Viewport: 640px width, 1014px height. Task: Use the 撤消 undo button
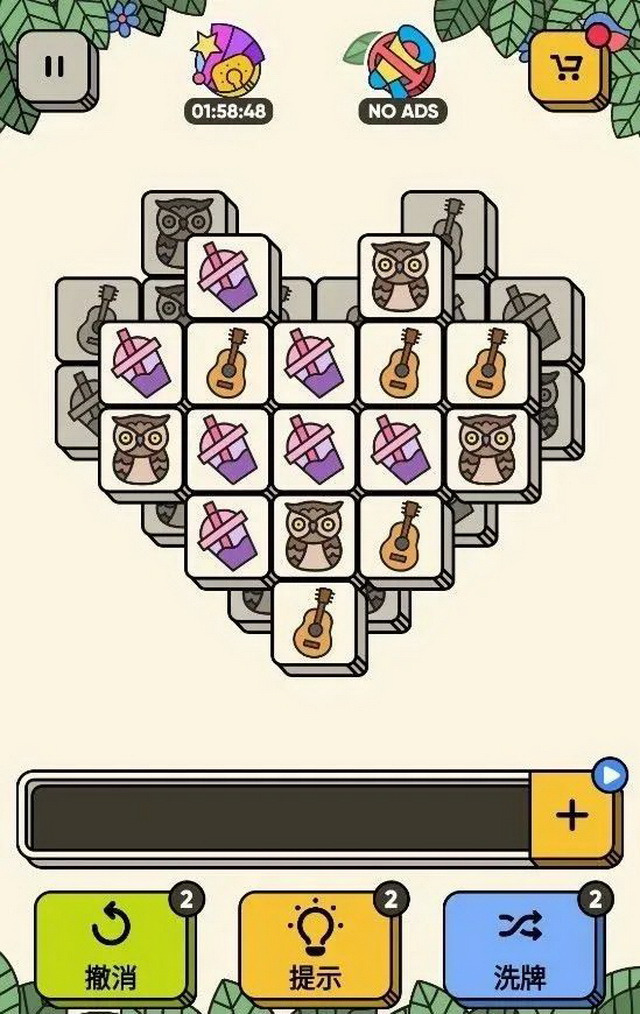(110, 945)
